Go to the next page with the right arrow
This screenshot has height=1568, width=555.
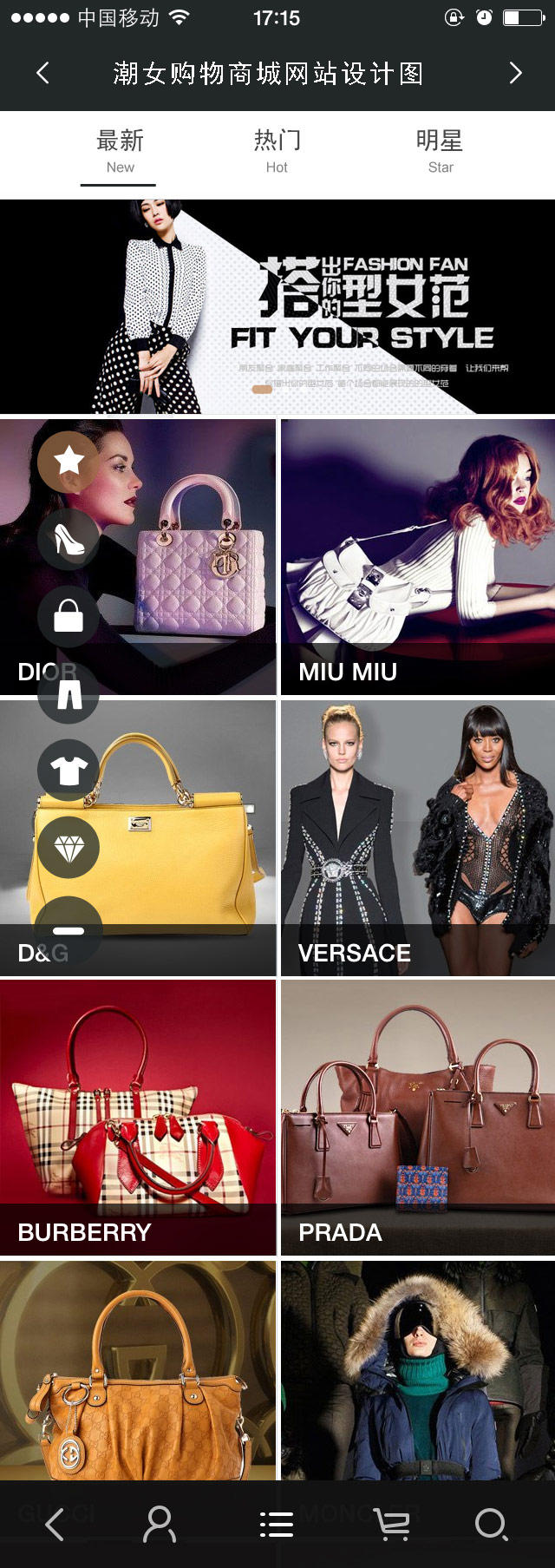(x=515, y=74)
